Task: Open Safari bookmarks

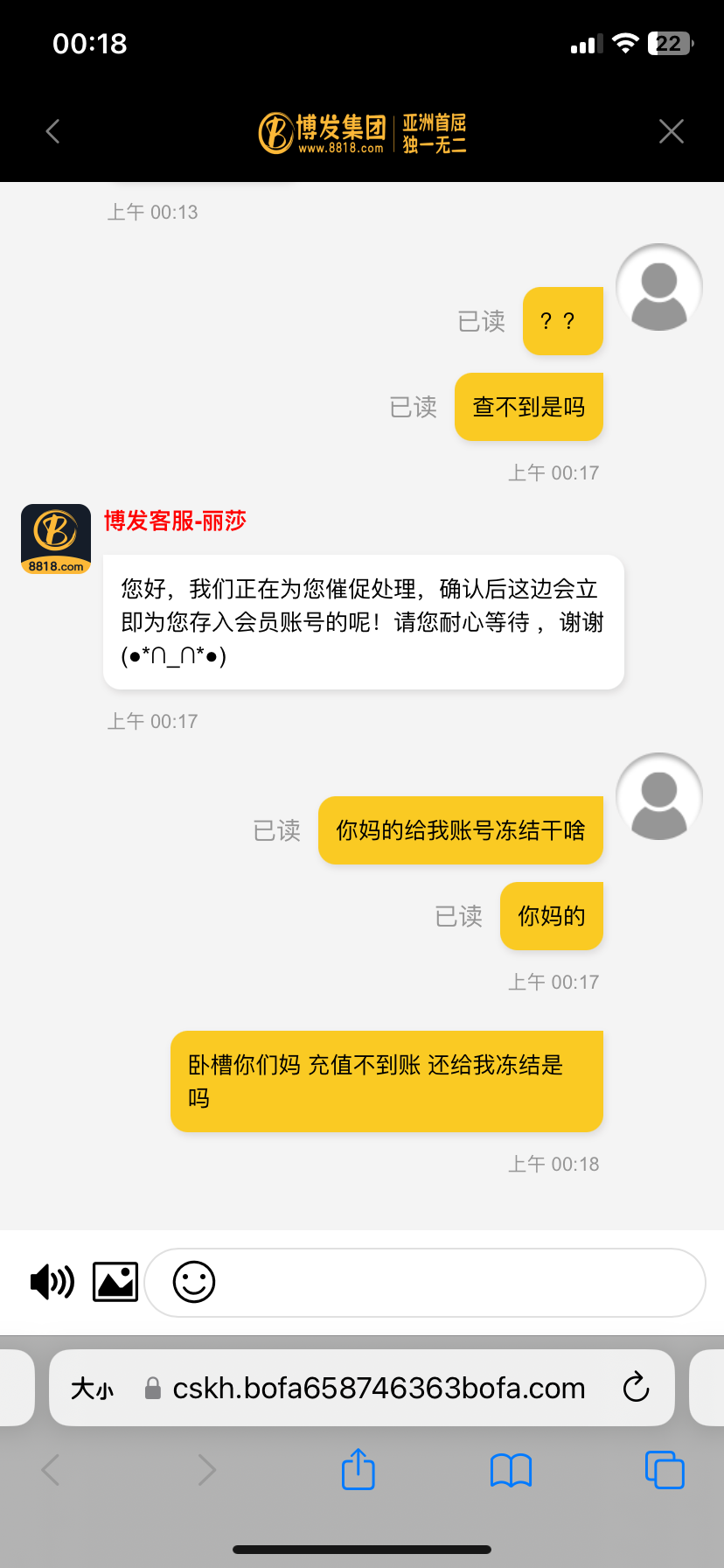Action: (511, 1470)
